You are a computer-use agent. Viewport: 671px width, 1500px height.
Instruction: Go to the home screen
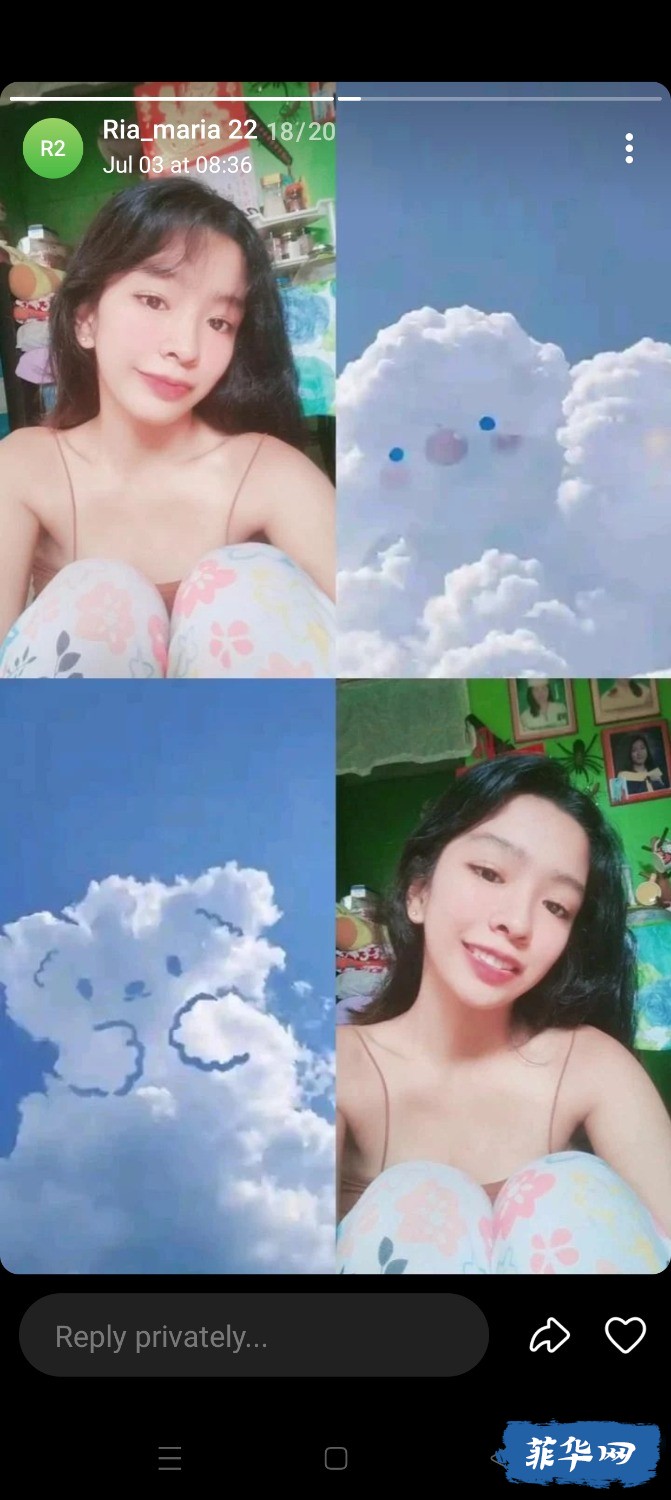click(336, 1458)
